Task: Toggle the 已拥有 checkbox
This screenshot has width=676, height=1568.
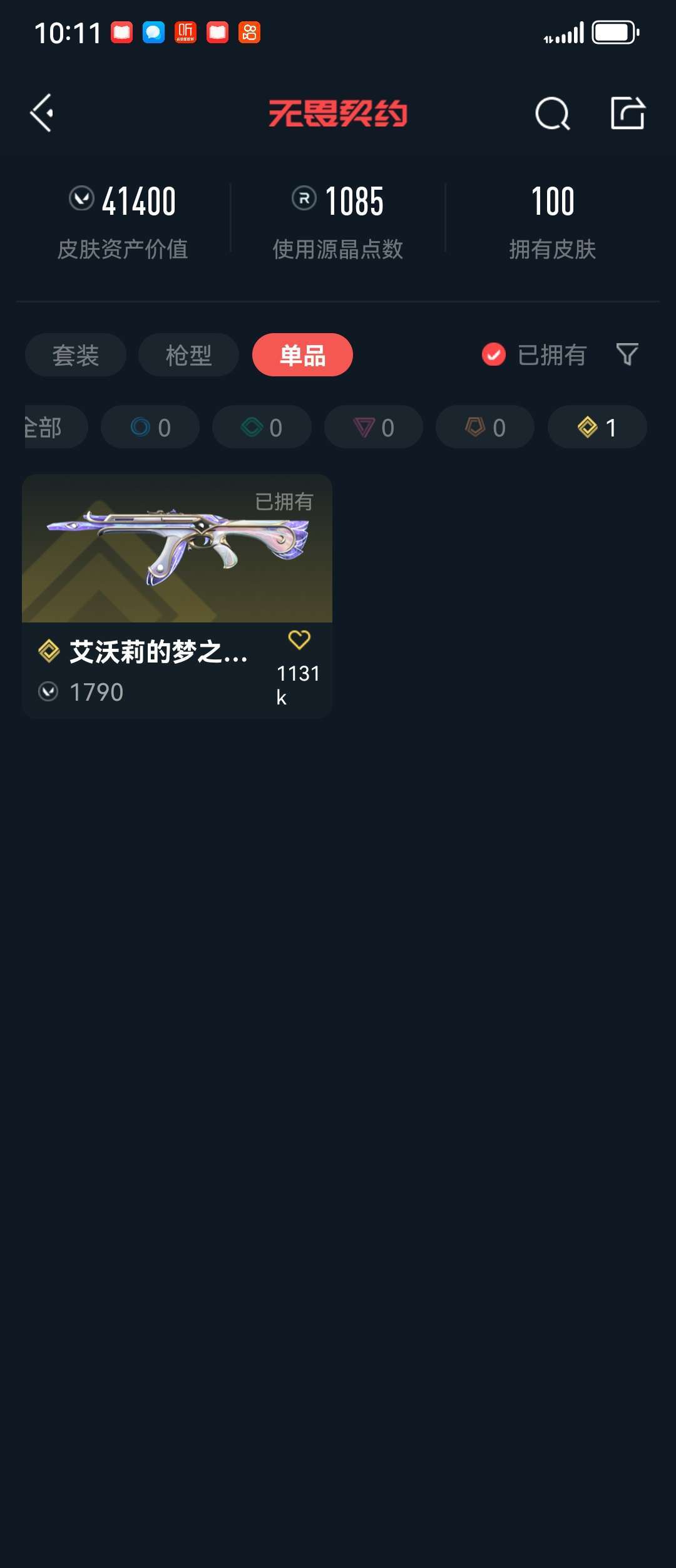Action: tap(494, 354)
